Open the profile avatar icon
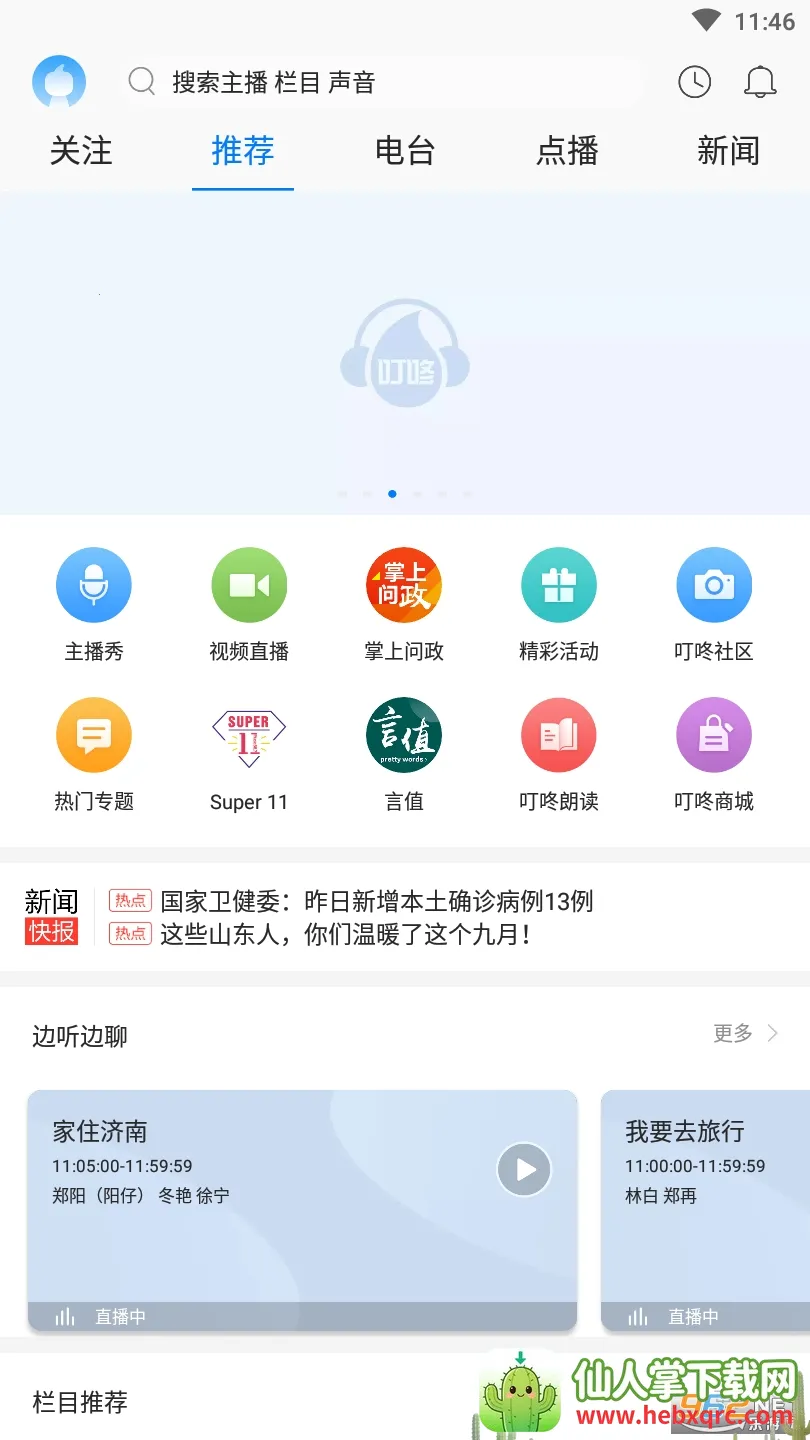 point(59,82)
